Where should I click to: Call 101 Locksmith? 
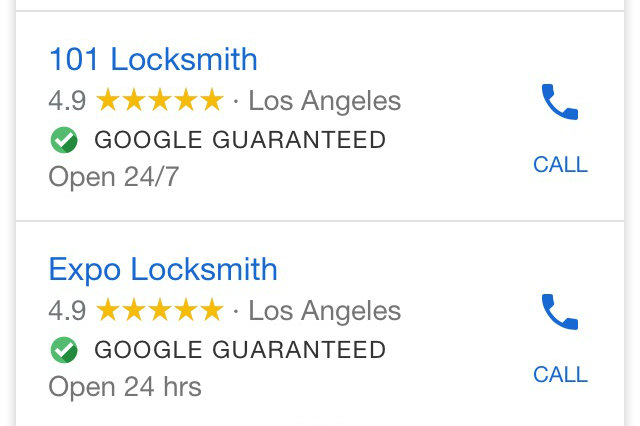(x=560, y=128)
